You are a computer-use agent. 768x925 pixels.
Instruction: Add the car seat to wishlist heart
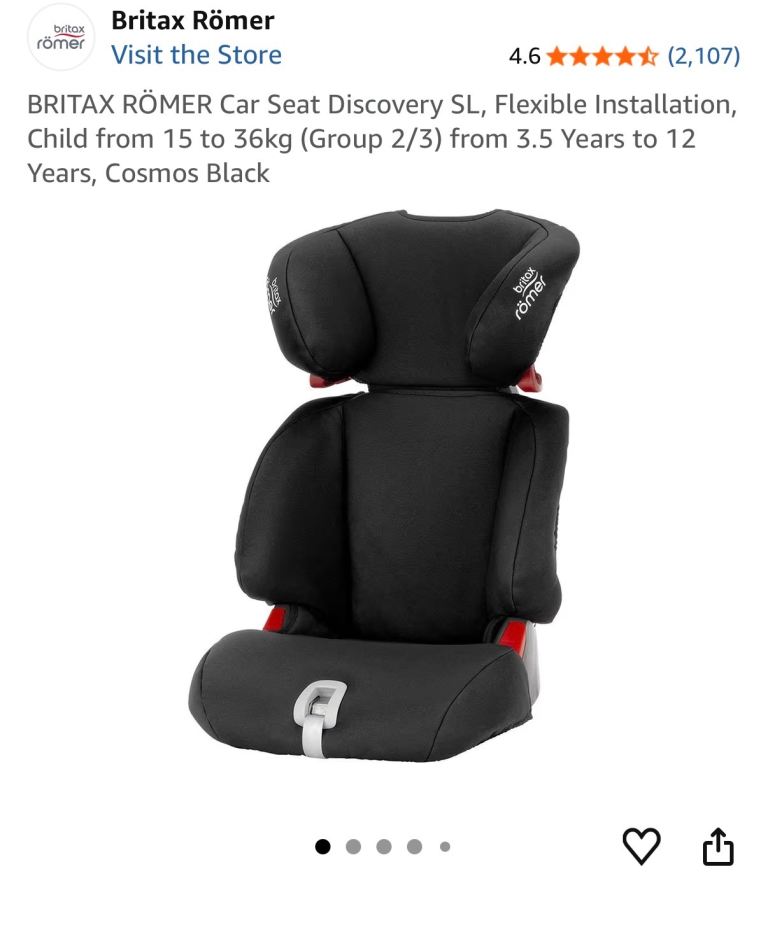641,847
